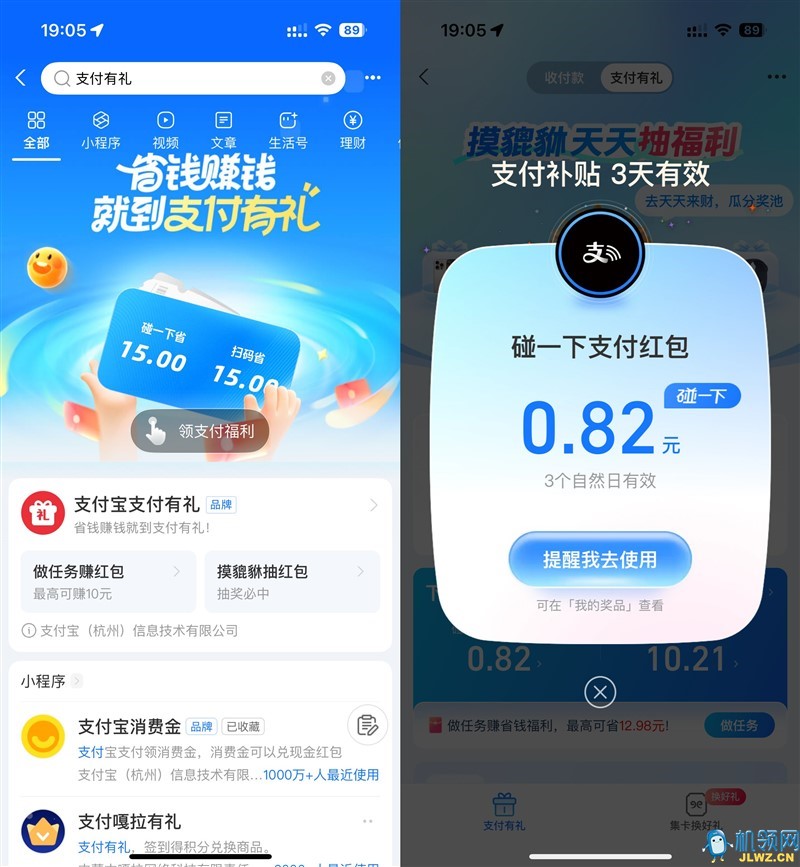This screenshot has height=867, width=800.
Task: Tap the 领支付福利 button
Action: [x=200, y=431]
